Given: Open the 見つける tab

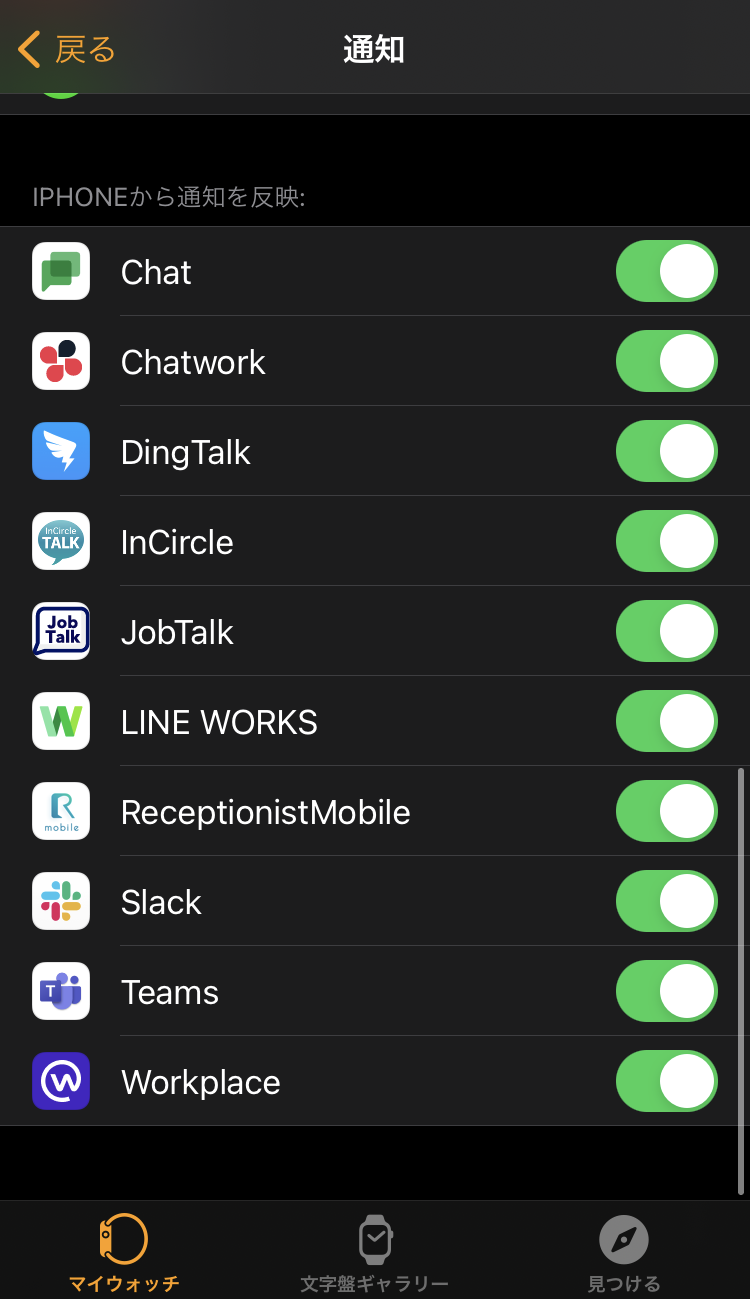Looking at the screenshot, I should tap(624, 1253).
